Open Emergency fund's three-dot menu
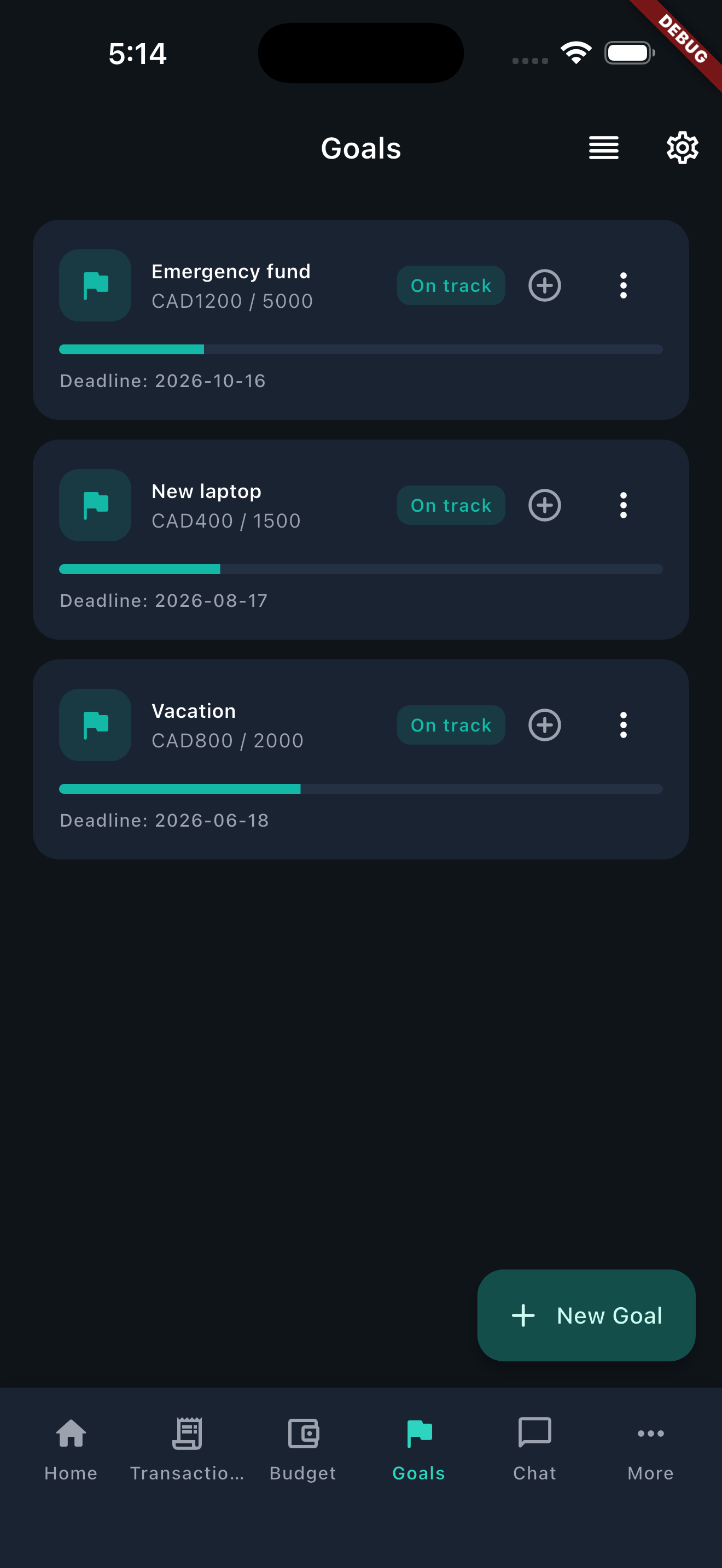722x1568 pixels. pyautogui.click(x=623, y=285)
